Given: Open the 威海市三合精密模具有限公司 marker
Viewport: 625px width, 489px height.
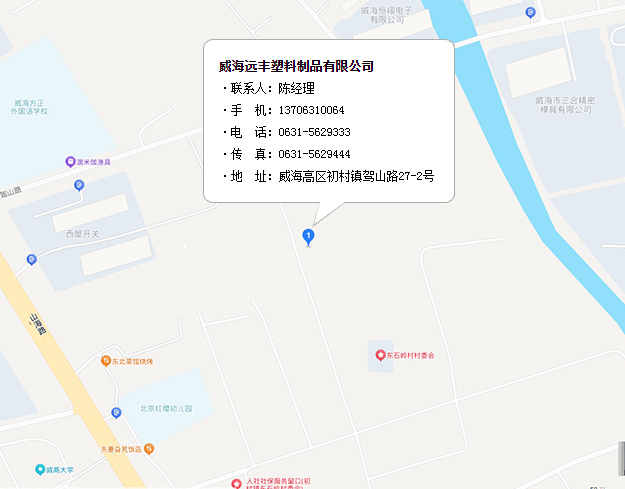Looking at the screenshot, I should tap(530, 12).
